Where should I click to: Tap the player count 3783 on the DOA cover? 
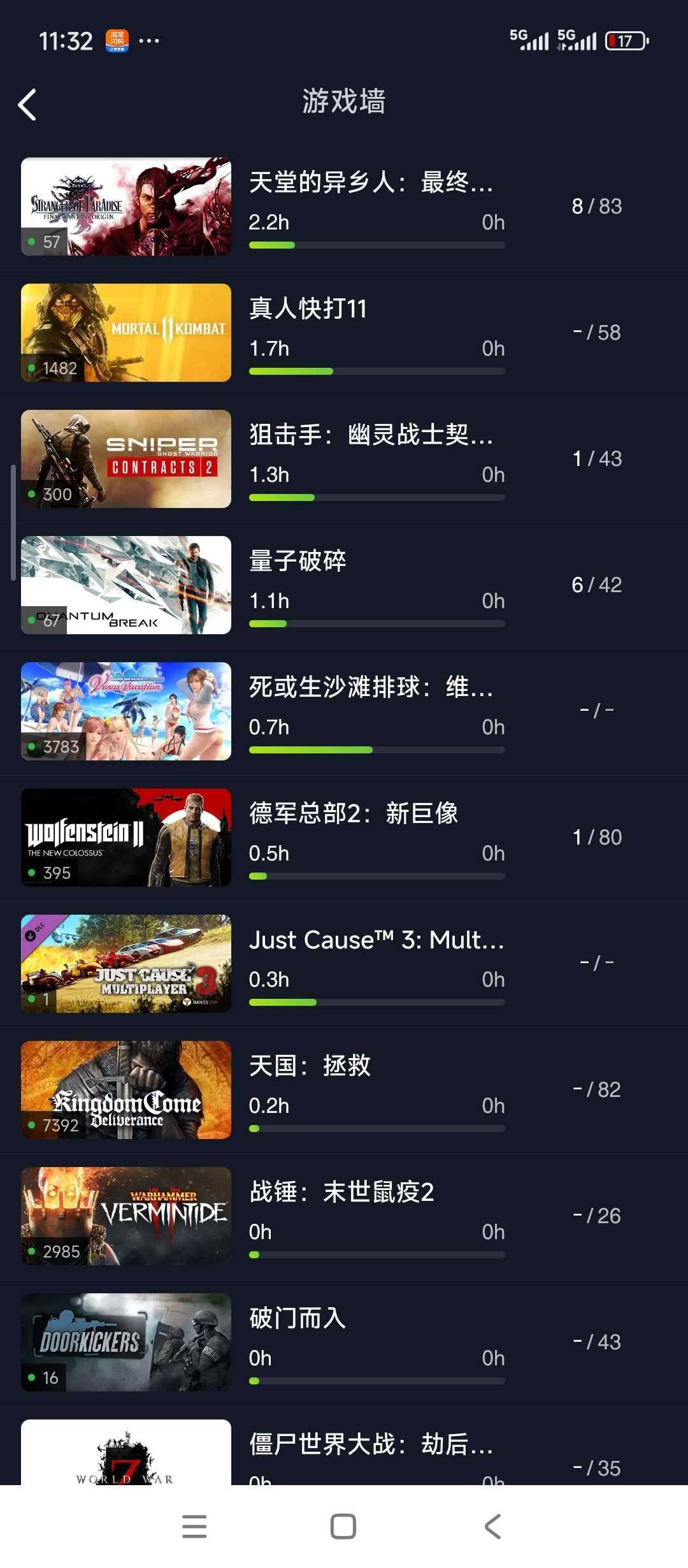[62, 746]
